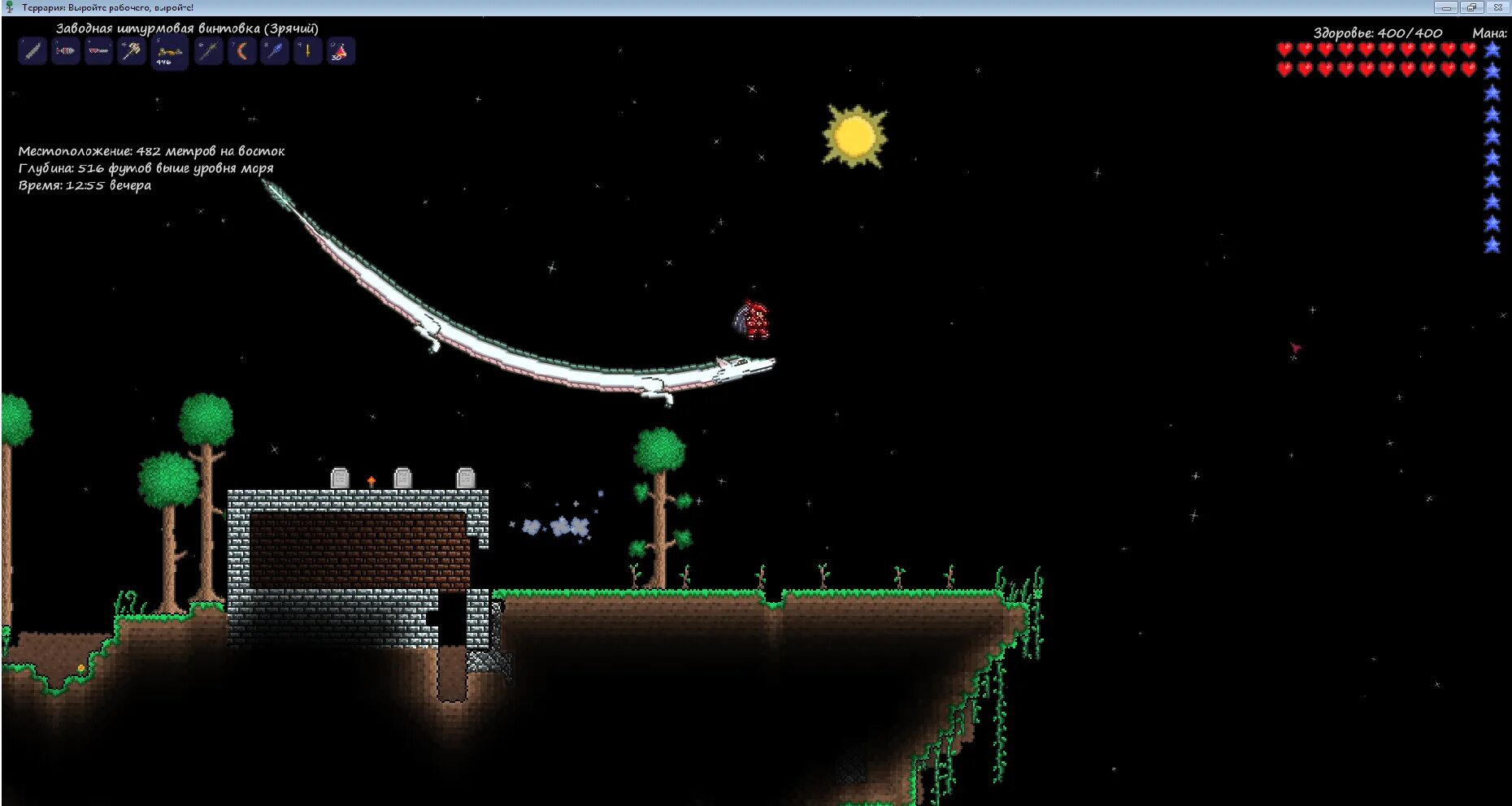Image resolution: width=1512 pixels, height=806 pixels.
Task: Minimize the Terraria window
Action: click(1445, 7)
